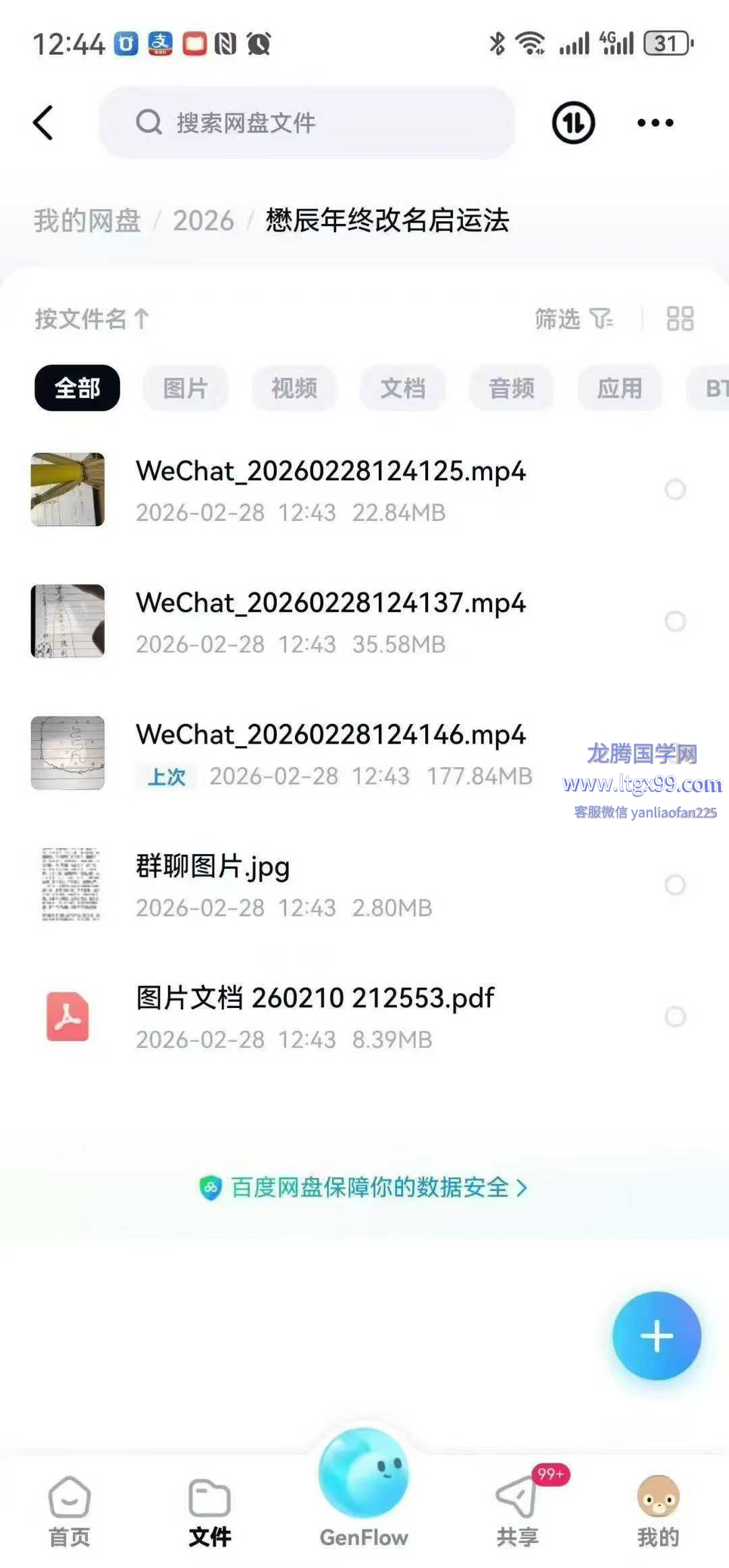Screen dimensions: 729x1568
Task: Select the 图片 filter chip
Action: tap(185, 388)
